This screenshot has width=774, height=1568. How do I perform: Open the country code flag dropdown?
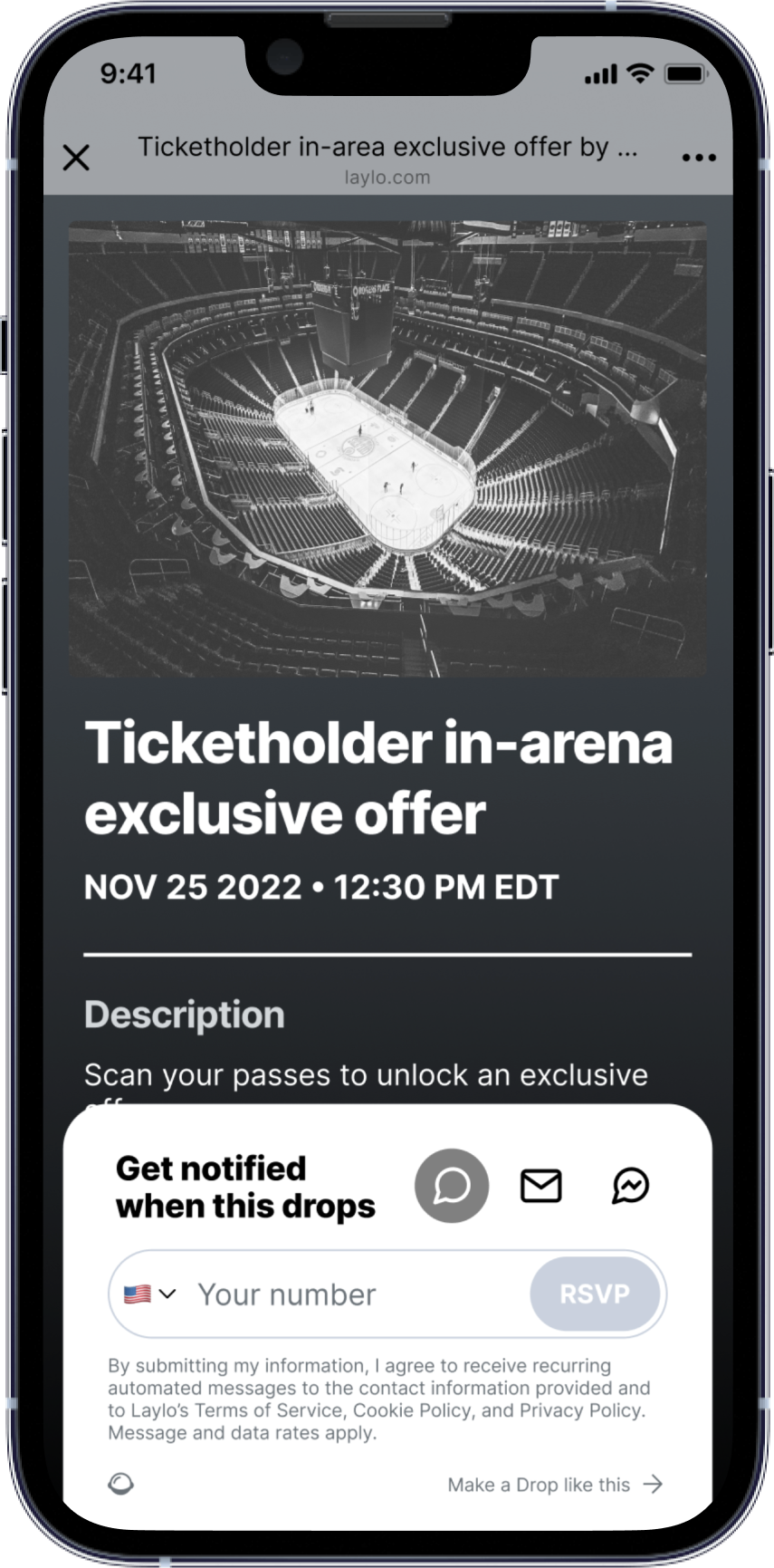pyautogui.click(x=149, y=1294)
